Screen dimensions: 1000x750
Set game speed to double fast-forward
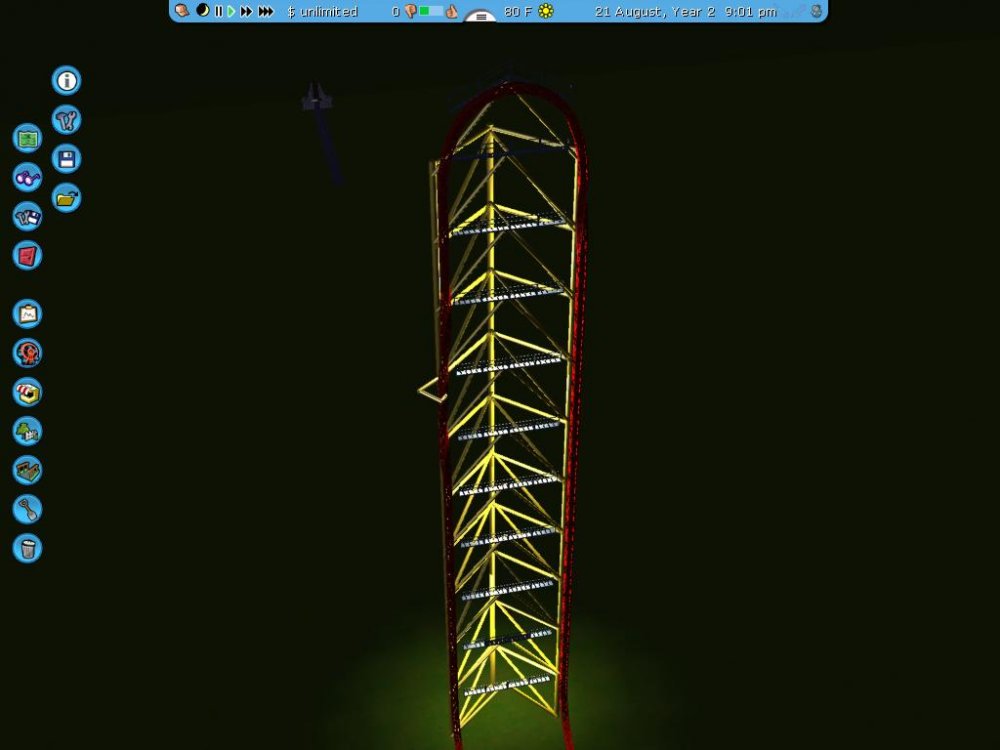(x=246, y=11)
